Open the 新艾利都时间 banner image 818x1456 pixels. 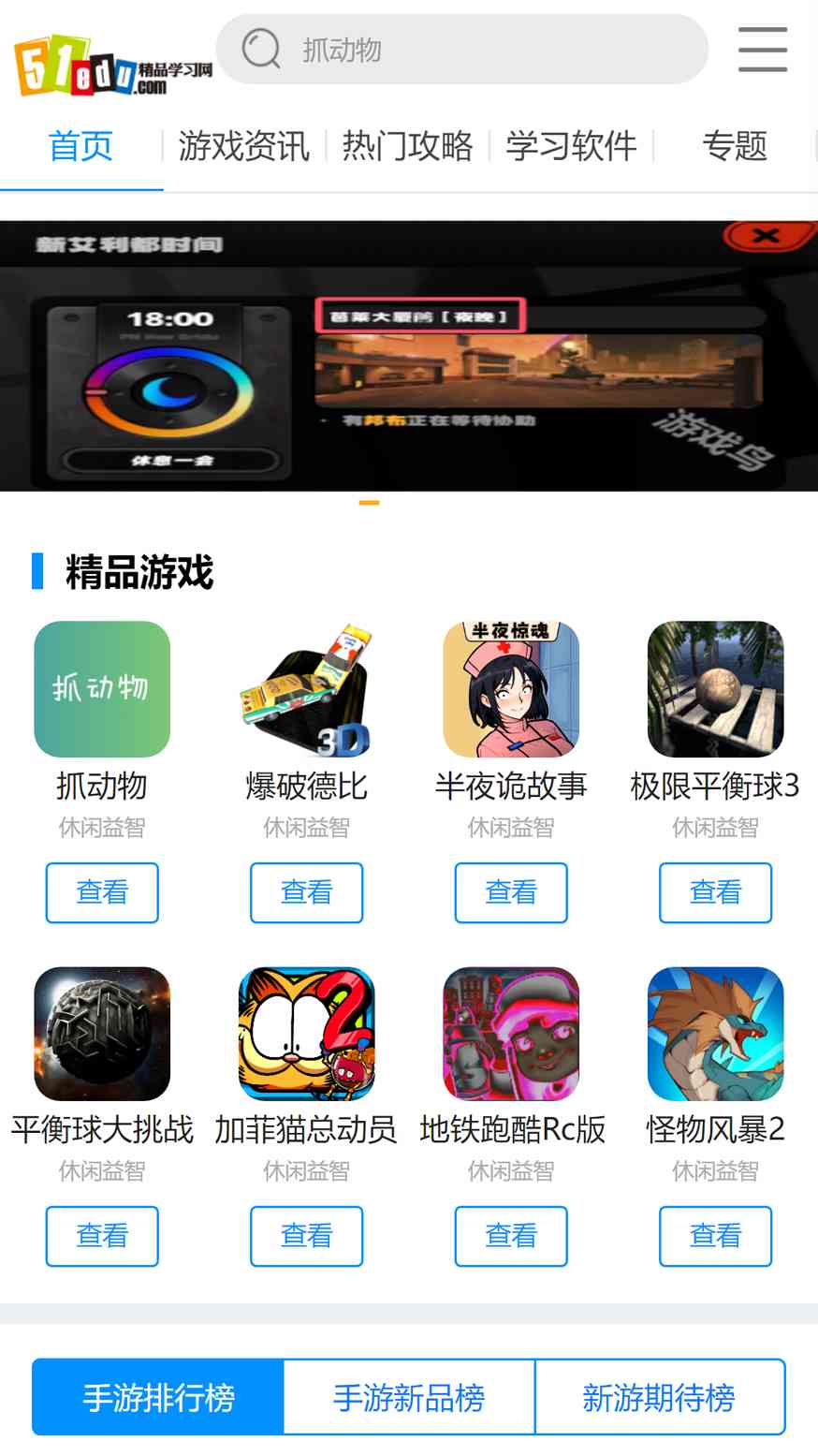(409, 356)
